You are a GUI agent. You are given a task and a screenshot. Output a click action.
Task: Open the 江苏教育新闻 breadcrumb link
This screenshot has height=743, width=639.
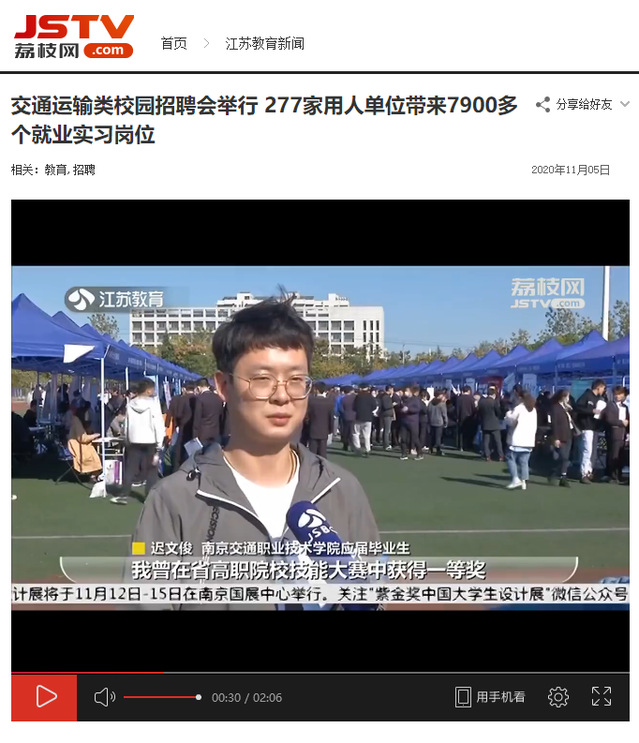pyautogui.click(x=264, y=44)
